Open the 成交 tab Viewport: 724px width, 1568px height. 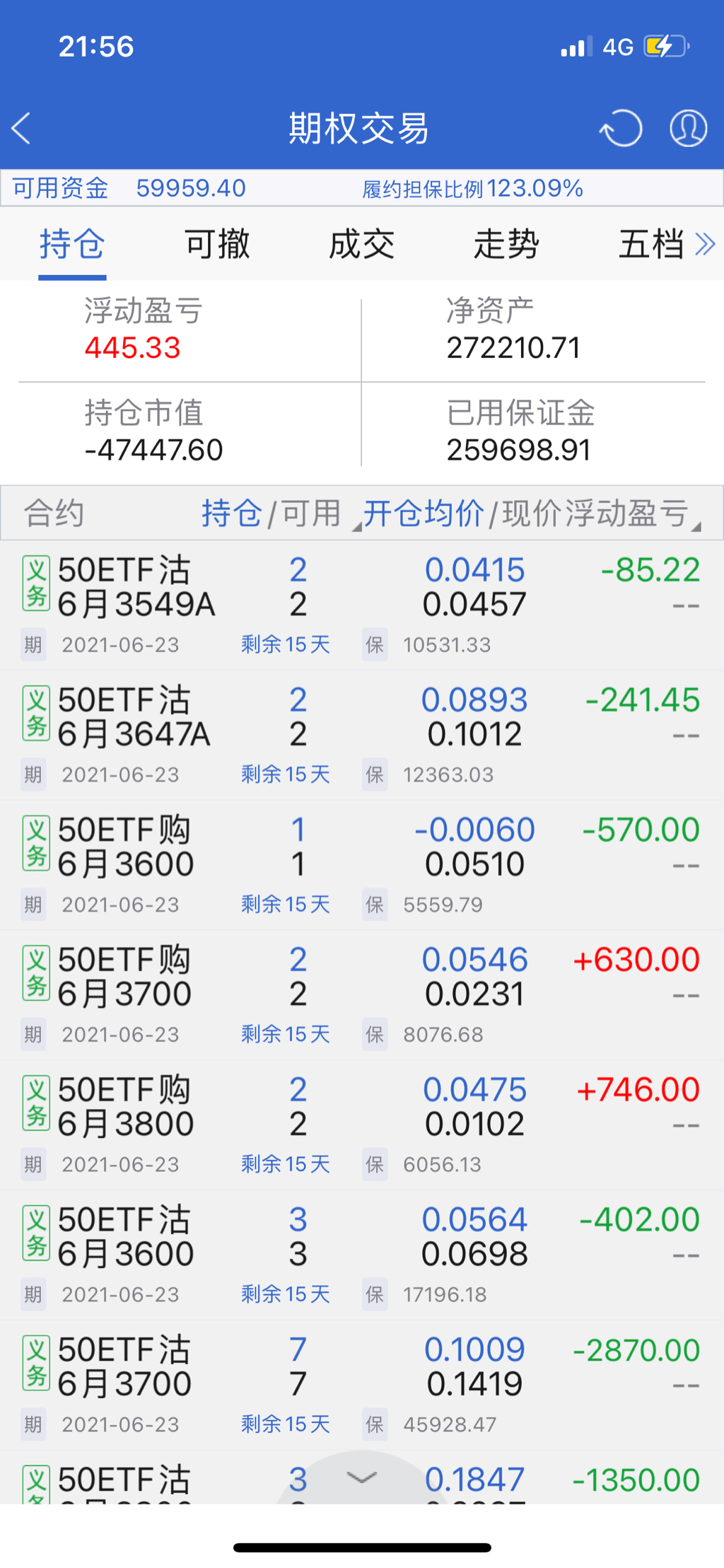pyautogui.click(x=361, y=245)
